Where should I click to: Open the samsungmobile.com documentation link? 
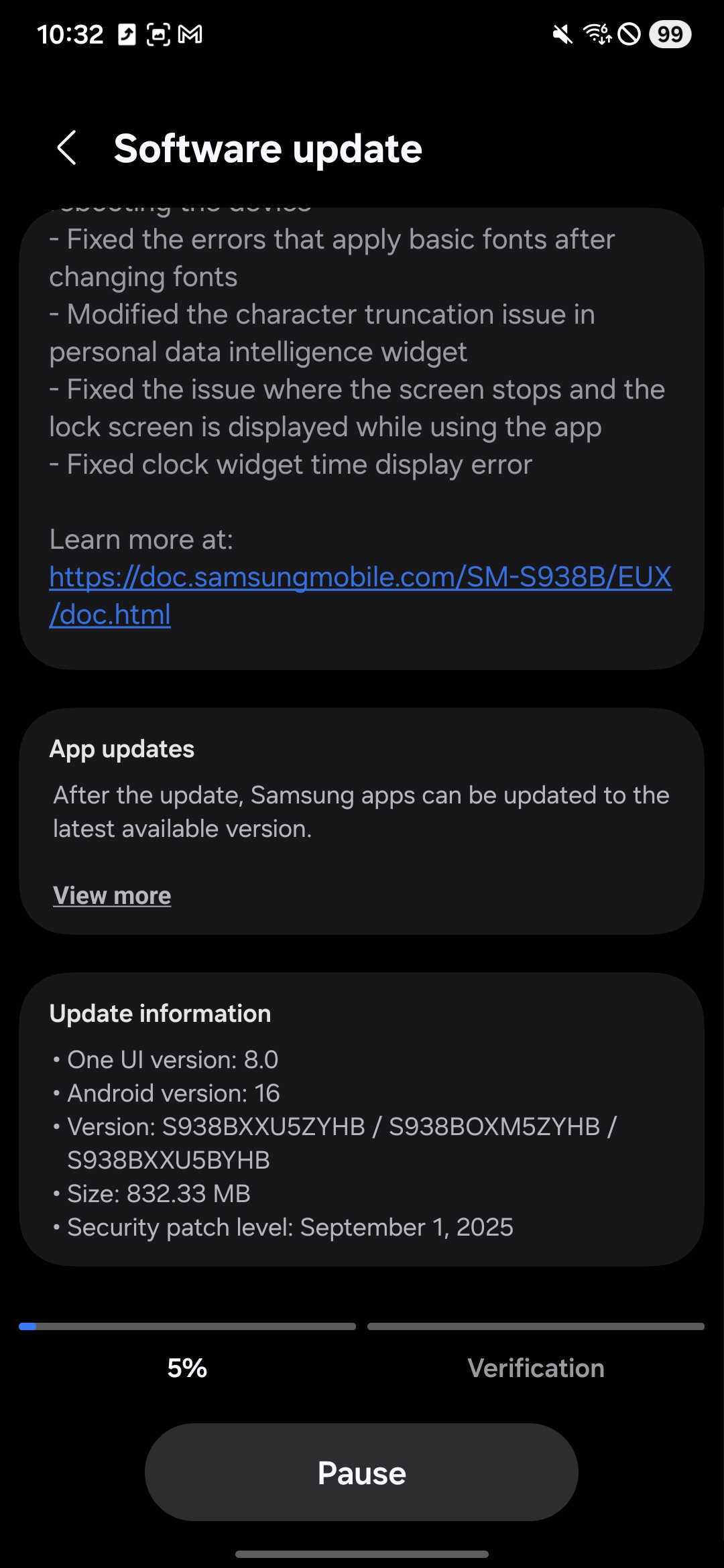coord(361,576)
